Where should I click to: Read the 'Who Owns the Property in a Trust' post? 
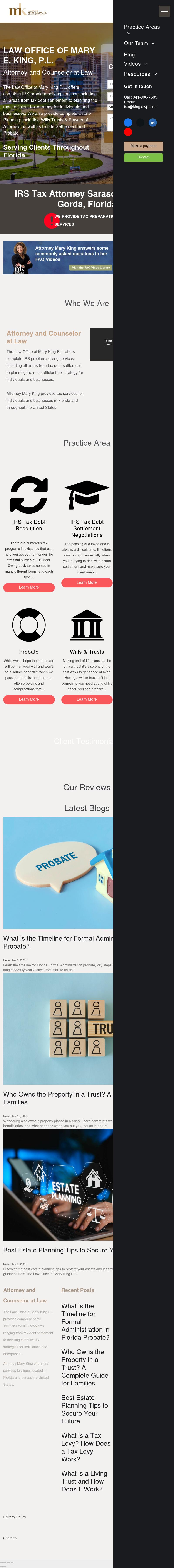58,1097
